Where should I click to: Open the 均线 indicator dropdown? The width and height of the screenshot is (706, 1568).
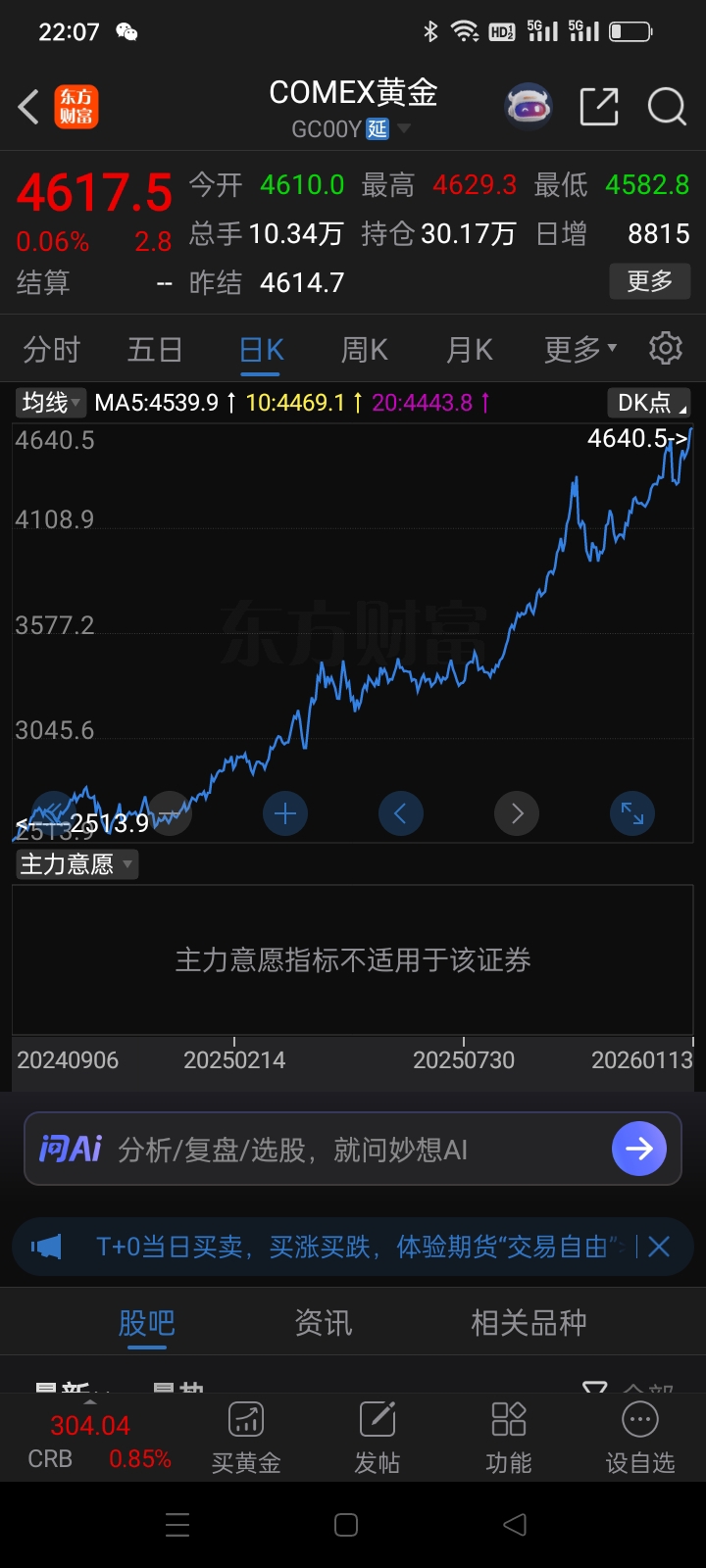51,402
